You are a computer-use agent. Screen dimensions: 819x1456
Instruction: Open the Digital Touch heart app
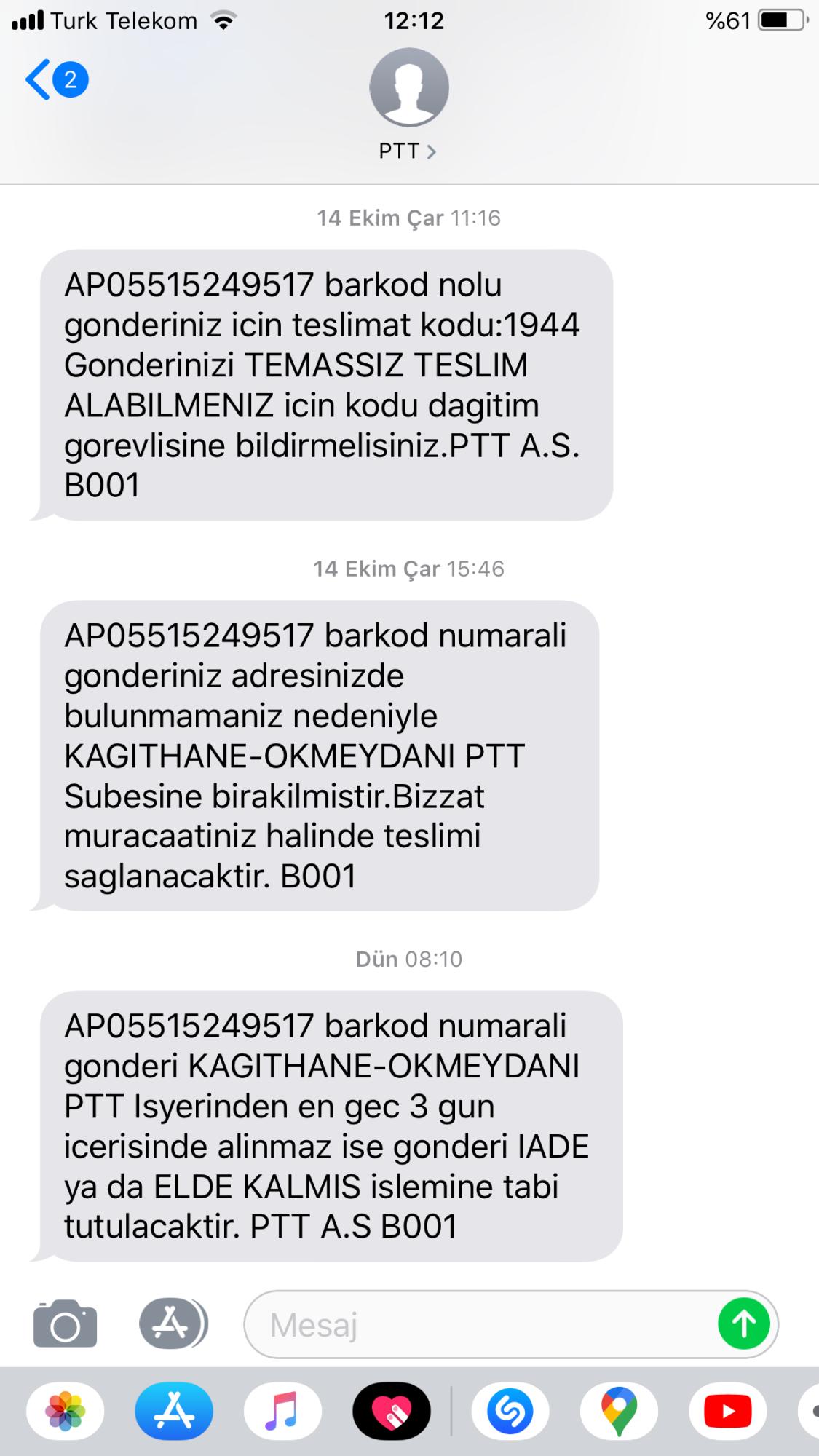392,1412
